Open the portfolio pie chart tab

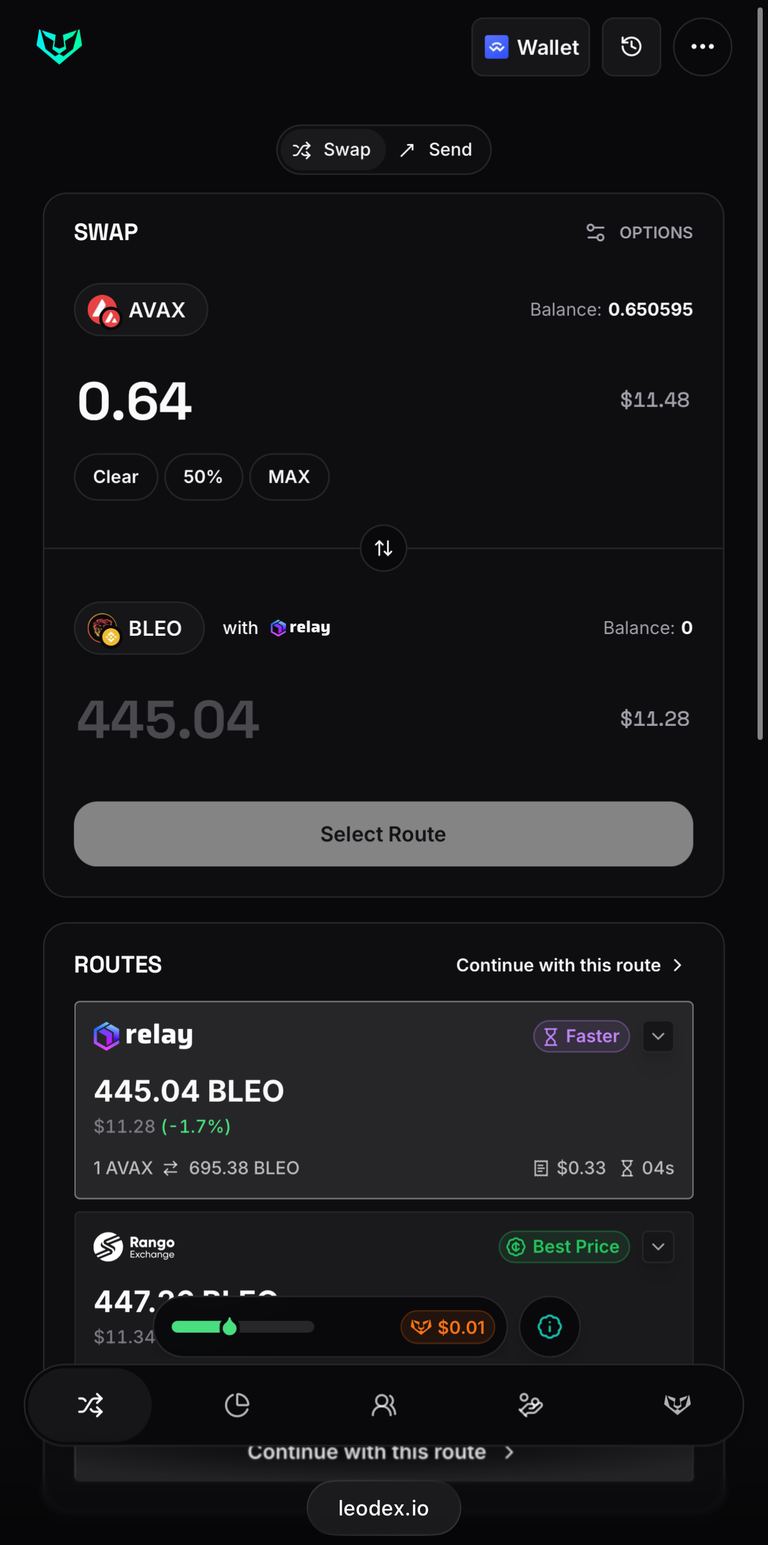click(x=237, y=1405)
